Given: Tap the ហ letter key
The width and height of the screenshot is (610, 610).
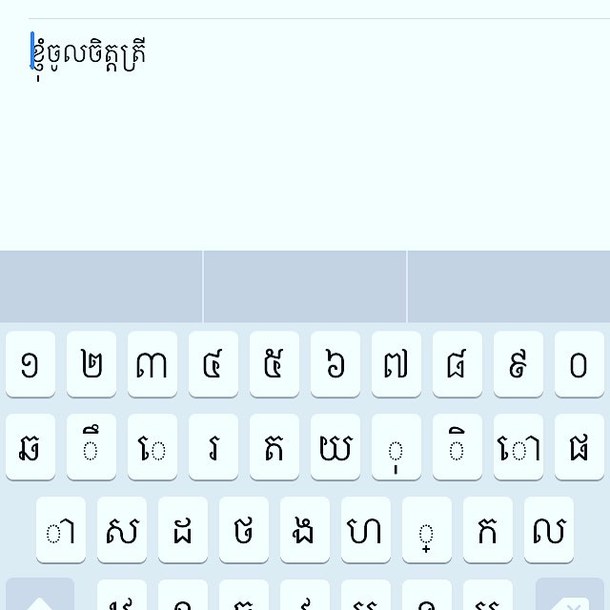Looking at the screenshot, I should (366, 530).
